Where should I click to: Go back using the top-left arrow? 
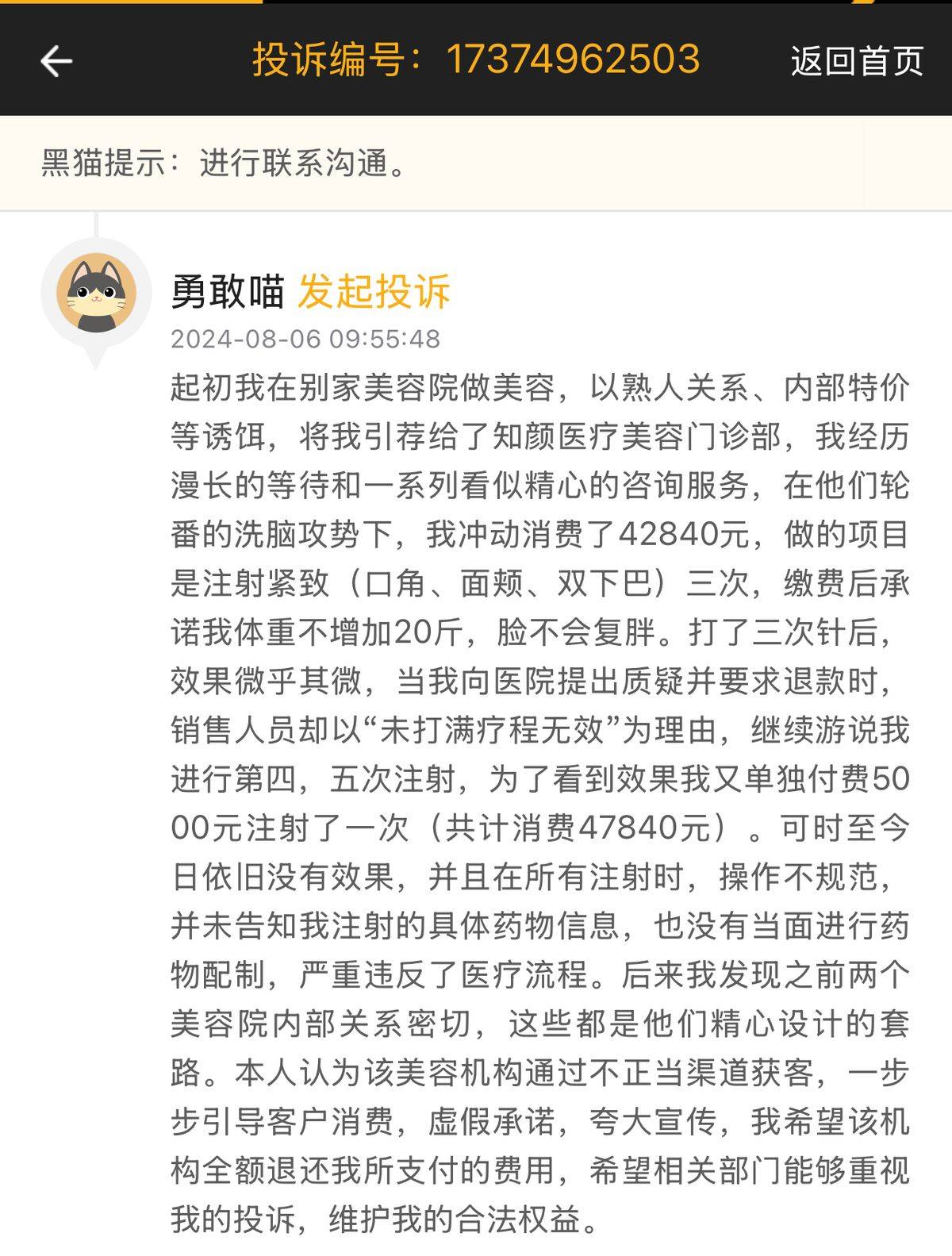[56, 61]
